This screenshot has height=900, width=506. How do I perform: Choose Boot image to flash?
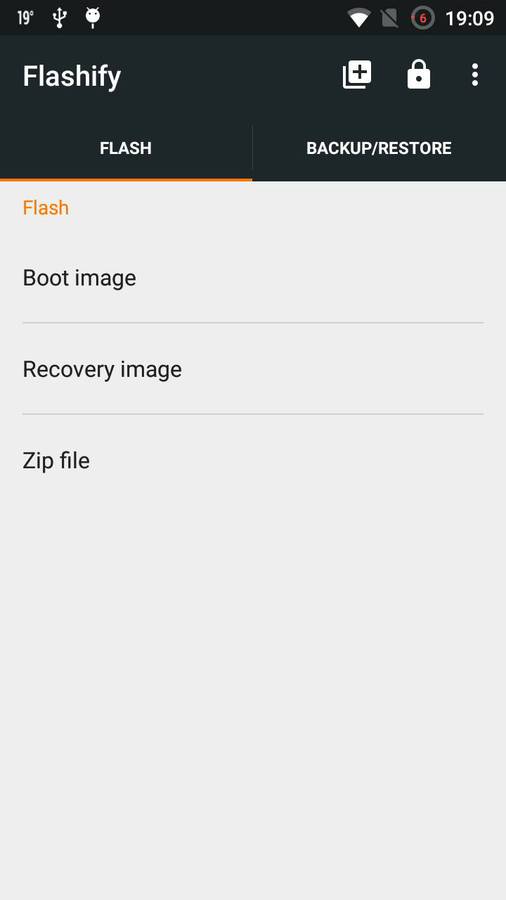tap(253, 278)
